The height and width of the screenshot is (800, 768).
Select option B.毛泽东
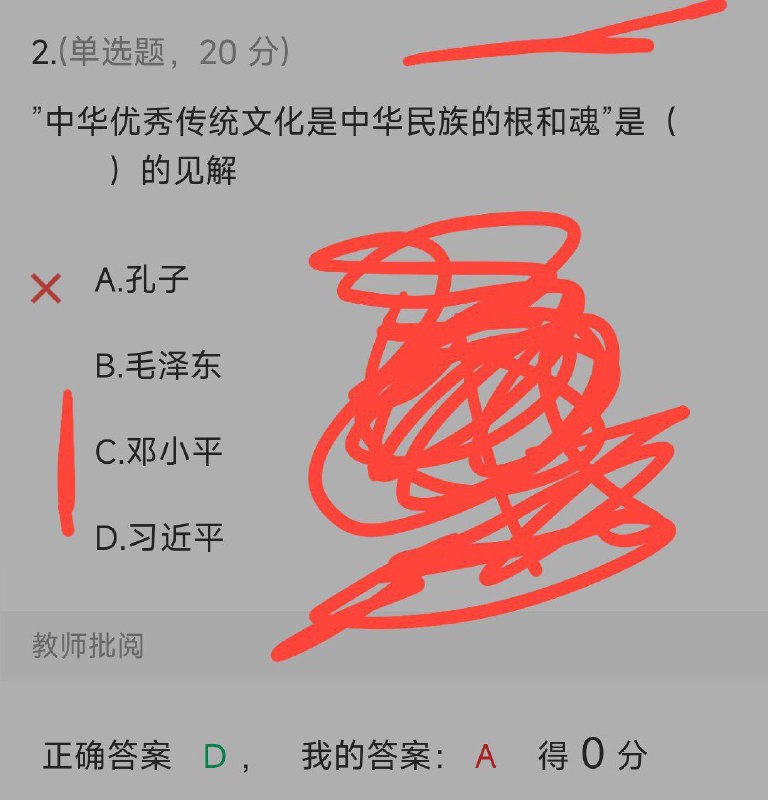pyautogui.click(x=160, y=368)
